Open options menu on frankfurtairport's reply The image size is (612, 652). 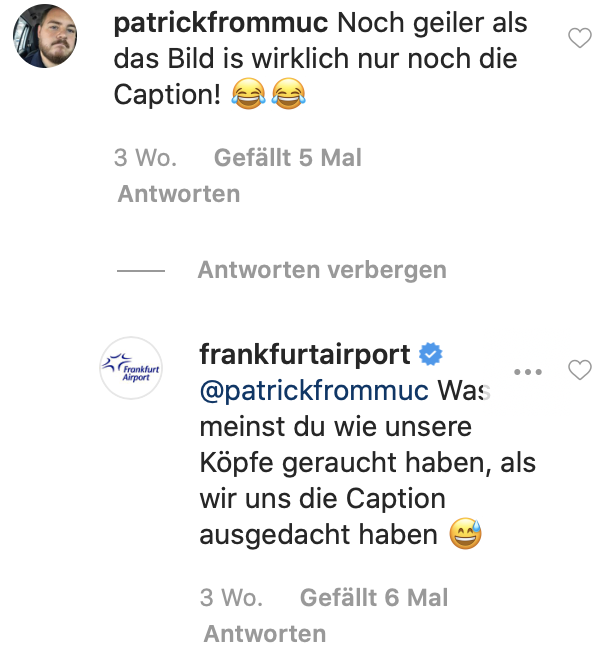526,372
